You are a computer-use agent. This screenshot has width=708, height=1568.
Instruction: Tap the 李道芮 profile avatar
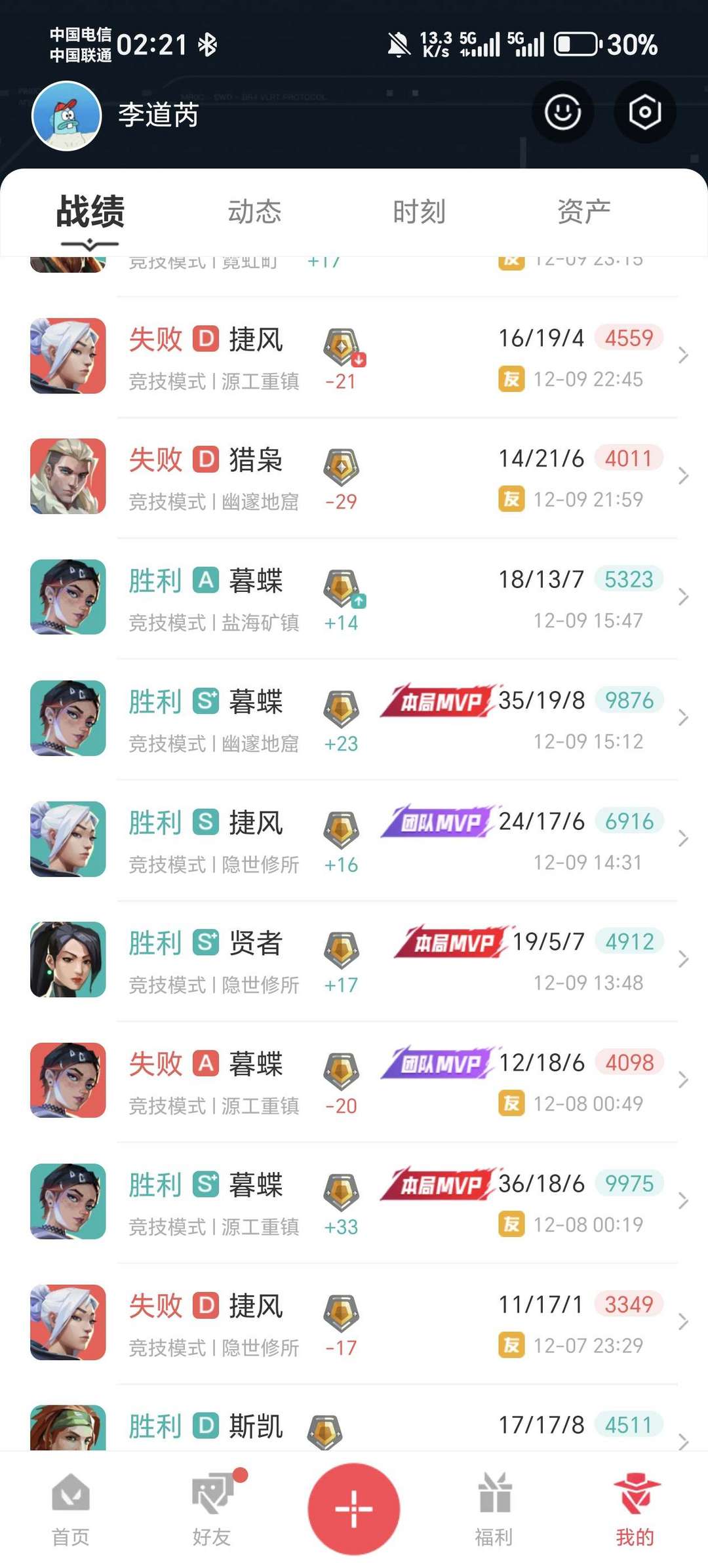[66, 116]
